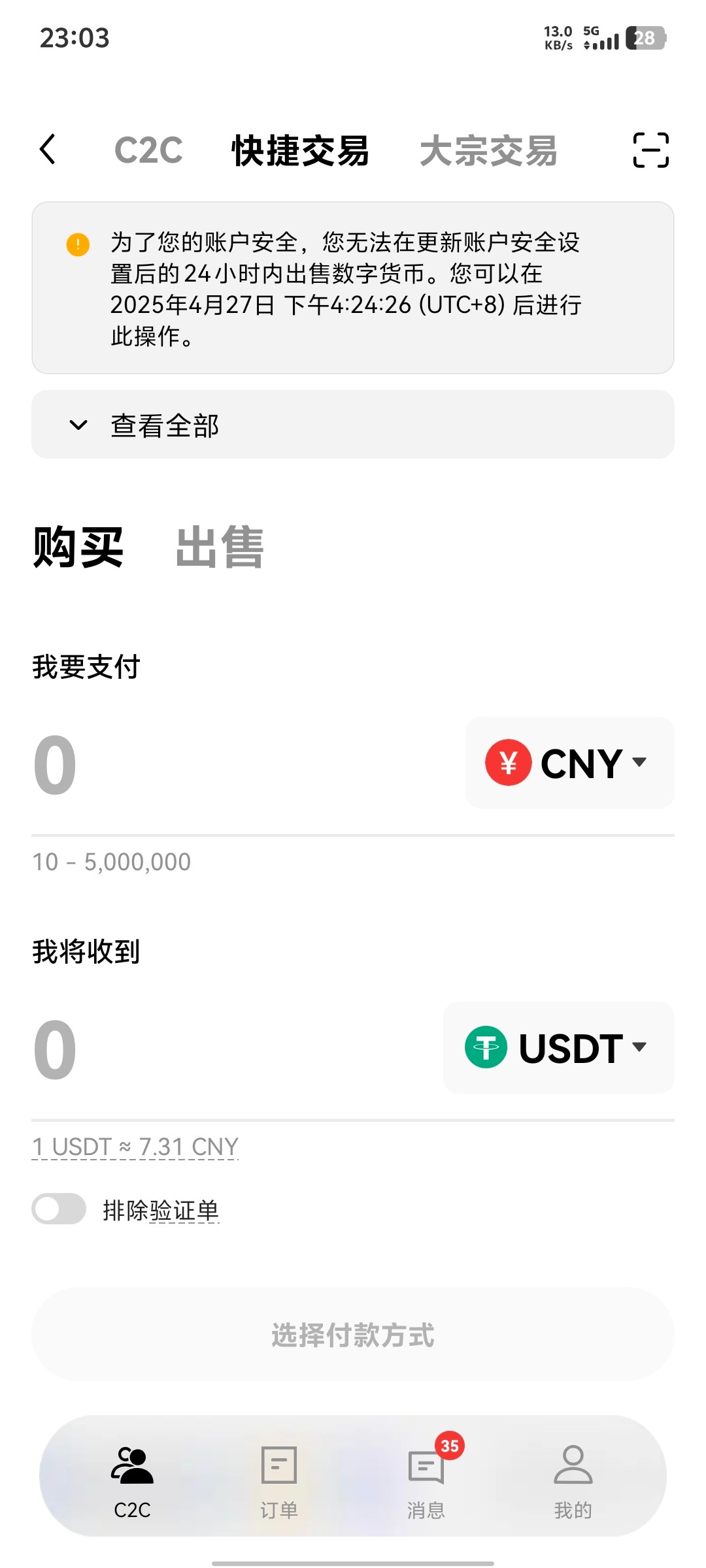Open the 消息 tab with 35 unread
Screen dimensions: 706x1568
pyautogui.click(x=426, y=1477)
